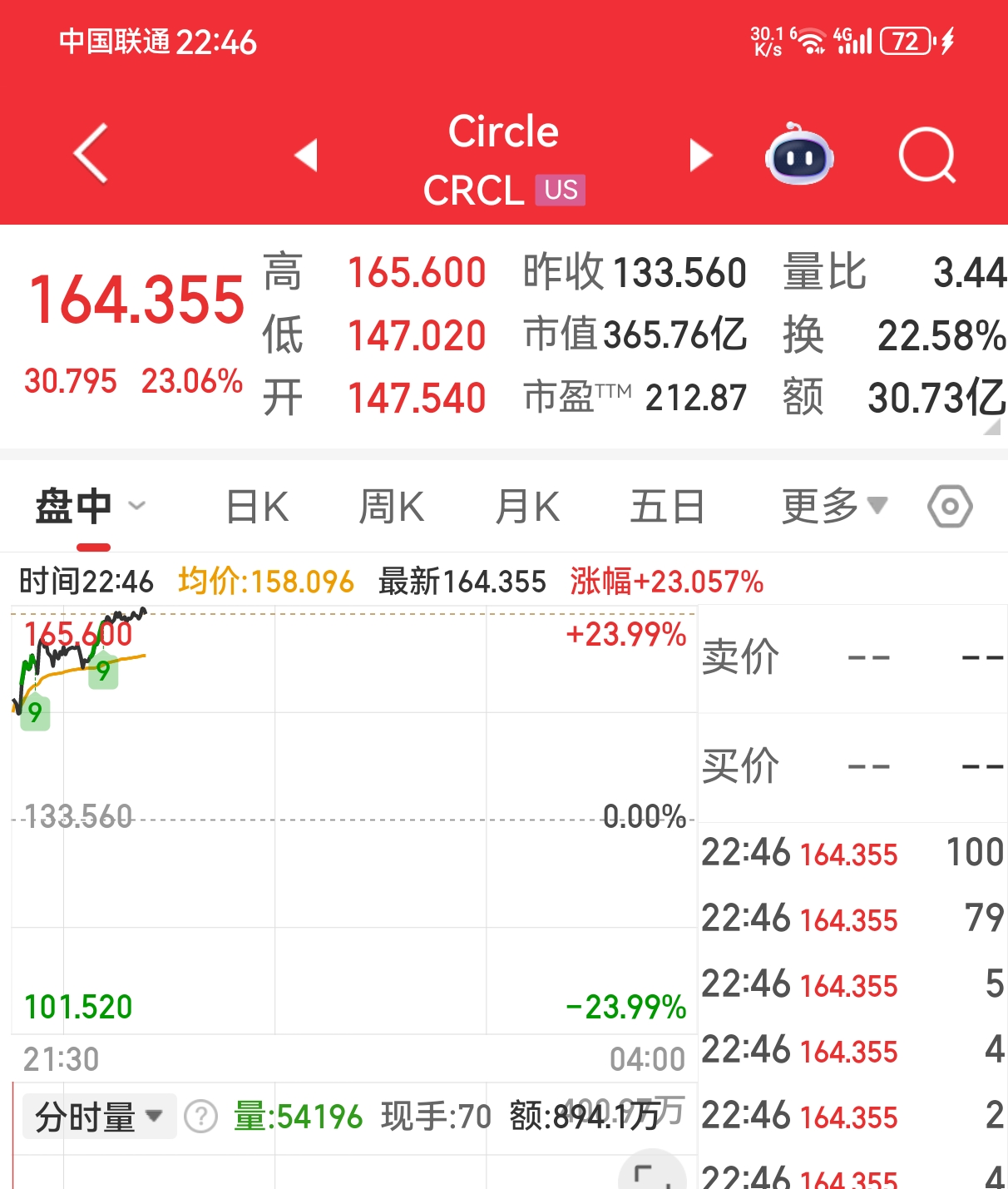Viewport: 1008px width, 1189px height.
Task: Open chart settings hexagon icon
Action: (x=950, y=506)
